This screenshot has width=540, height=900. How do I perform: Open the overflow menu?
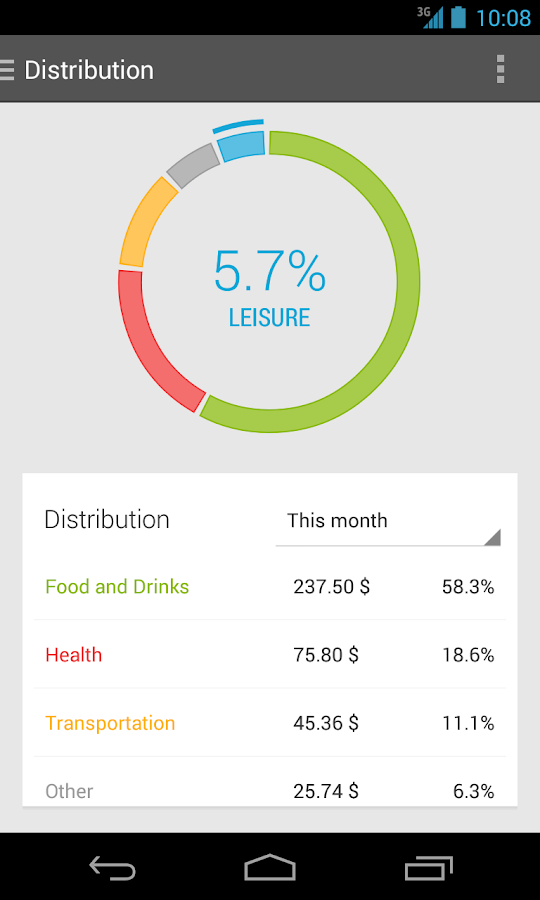500,69
